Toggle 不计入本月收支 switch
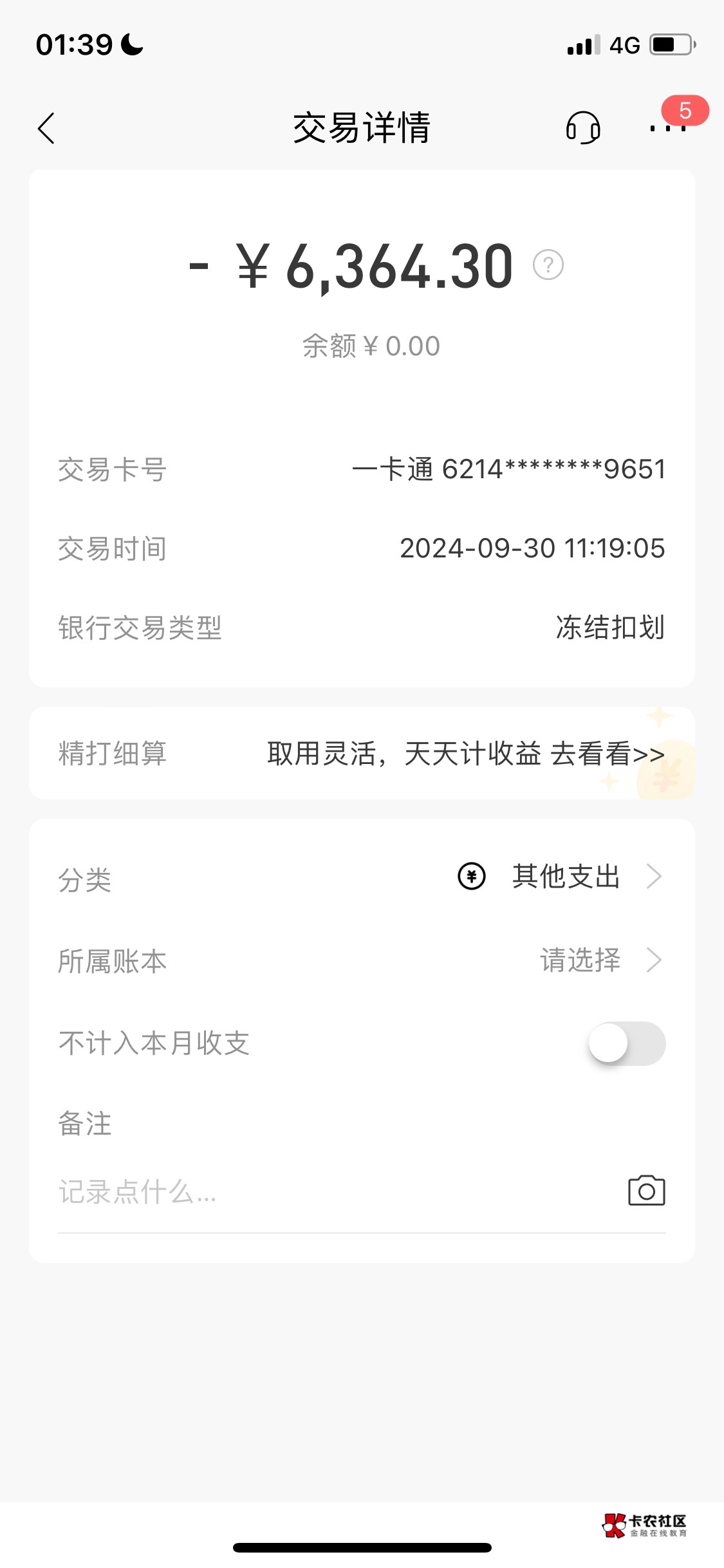The width and height of the screenshot is (724, 1568). click(x=627, y=1043)
